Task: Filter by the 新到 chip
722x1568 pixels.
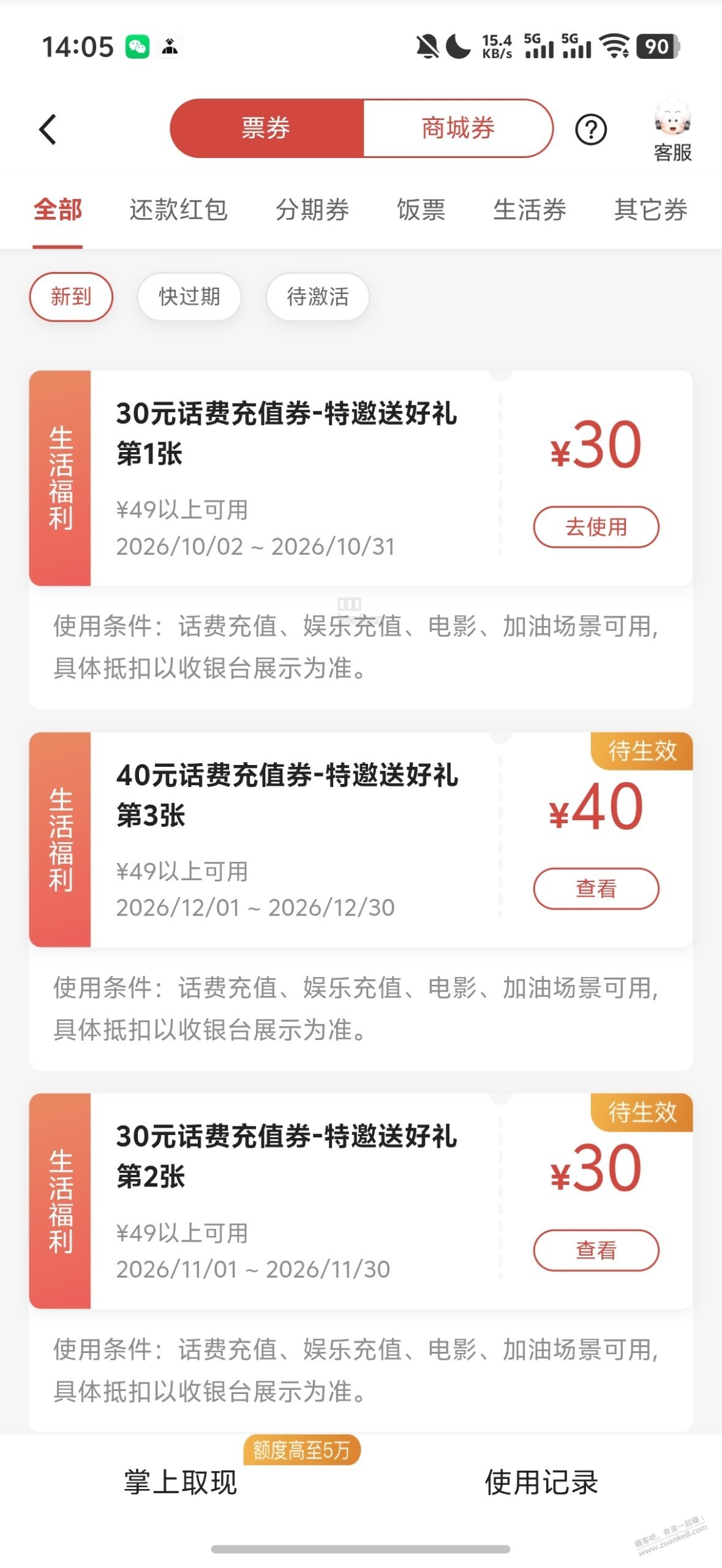Action: point(71,297)
